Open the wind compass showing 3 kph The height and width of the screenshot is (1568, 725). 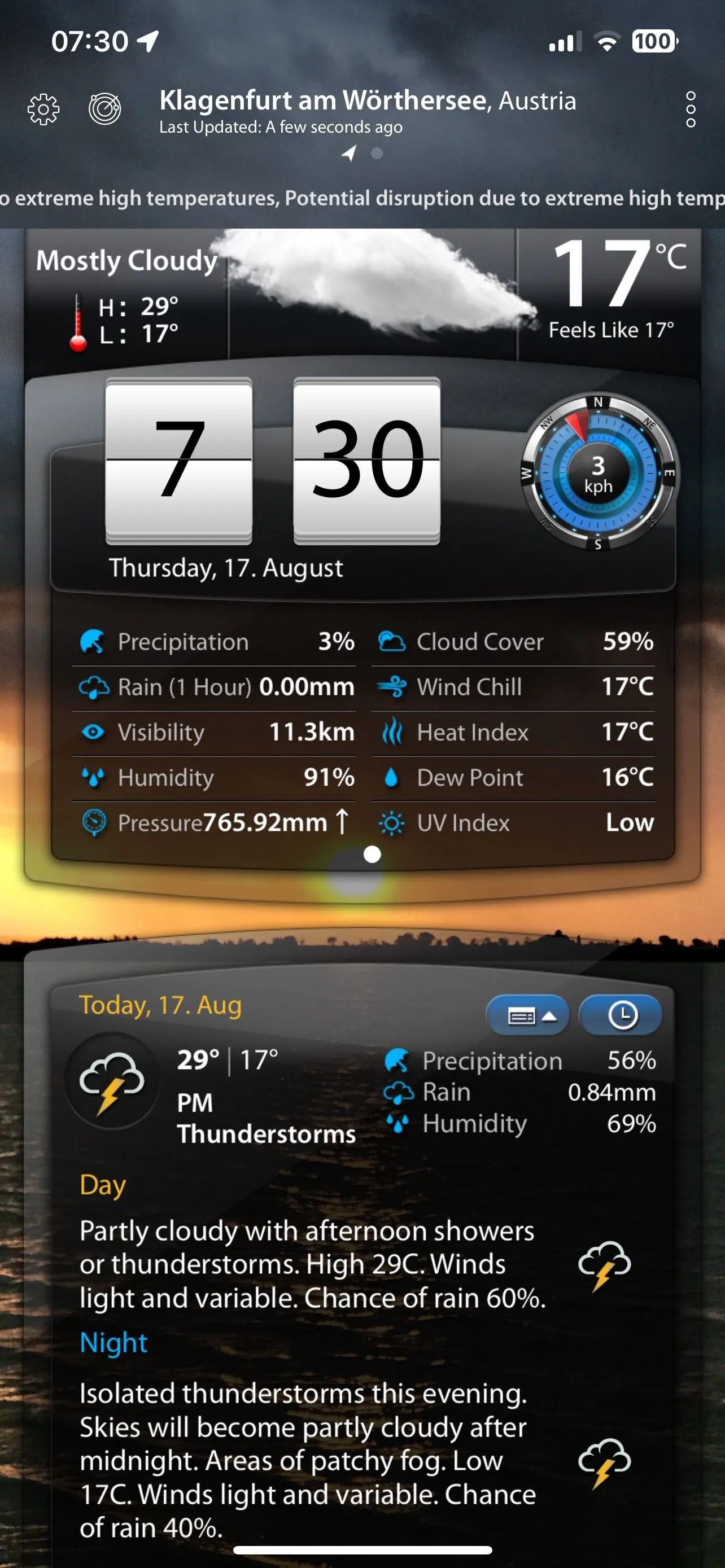click(599, 472)
